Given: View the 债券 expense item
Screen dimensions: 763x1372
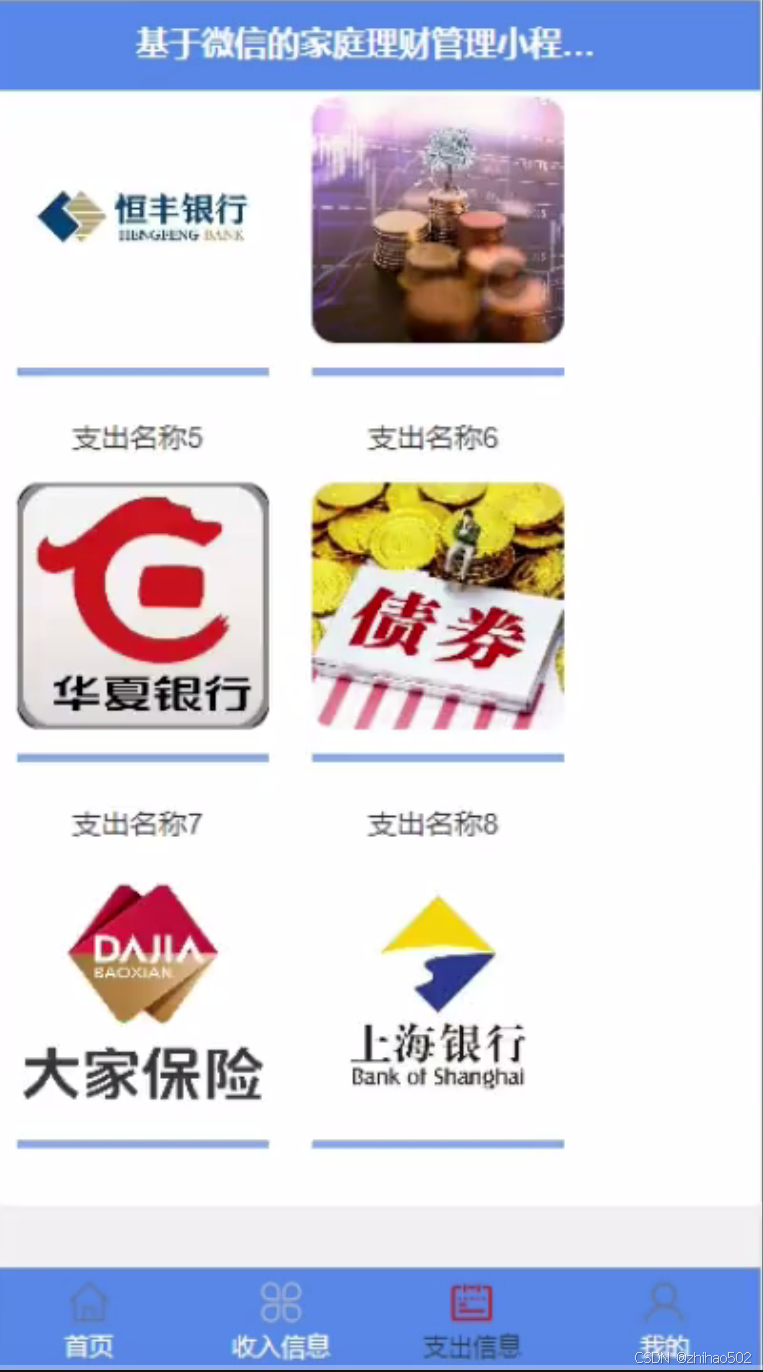Looking at the screenshot, I should pos(438,606).
